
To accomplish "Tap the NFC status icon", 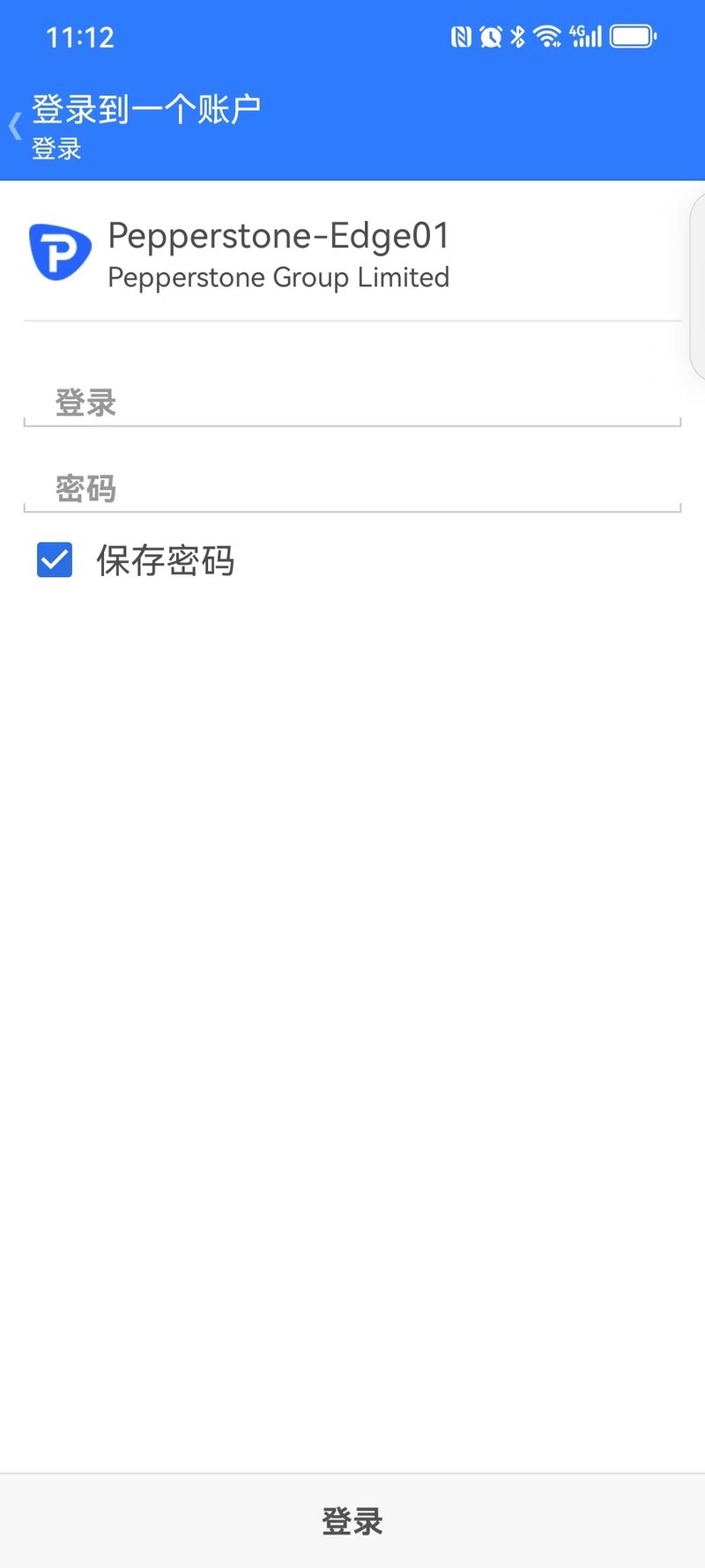I will click(x=461, y=37).
